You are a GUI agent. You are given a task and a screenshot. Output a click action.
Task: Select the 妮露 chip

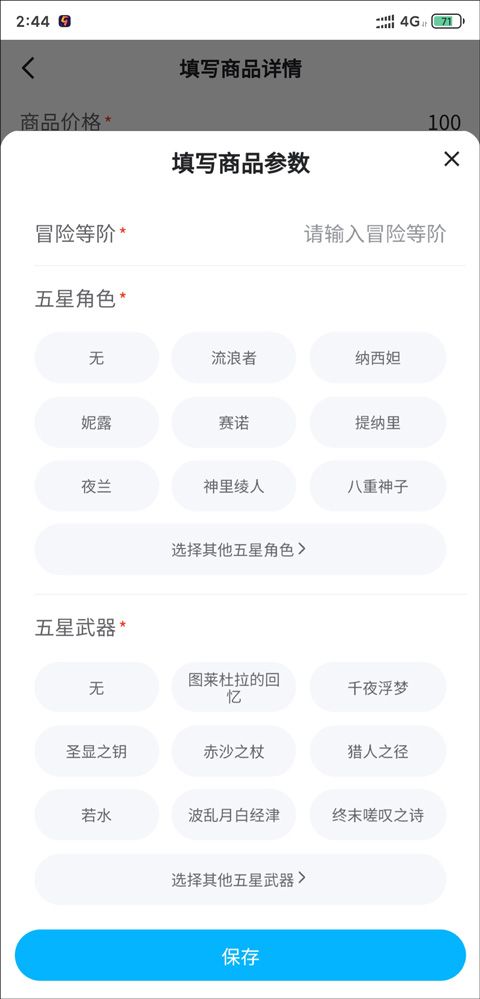[96, 422]
